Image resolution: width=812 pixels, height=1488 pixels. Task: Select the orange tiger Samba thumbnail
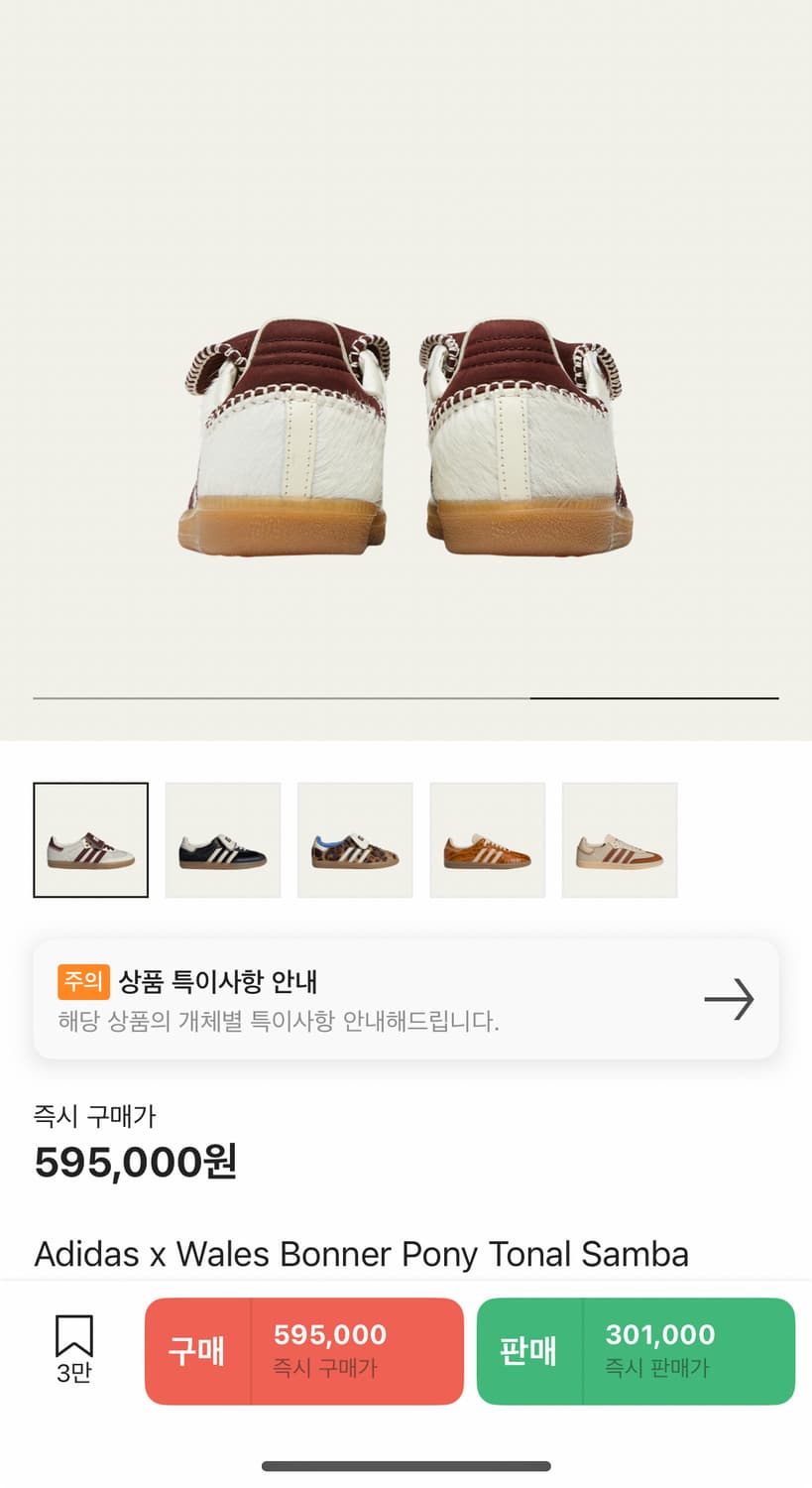click(x=487, y=839)
